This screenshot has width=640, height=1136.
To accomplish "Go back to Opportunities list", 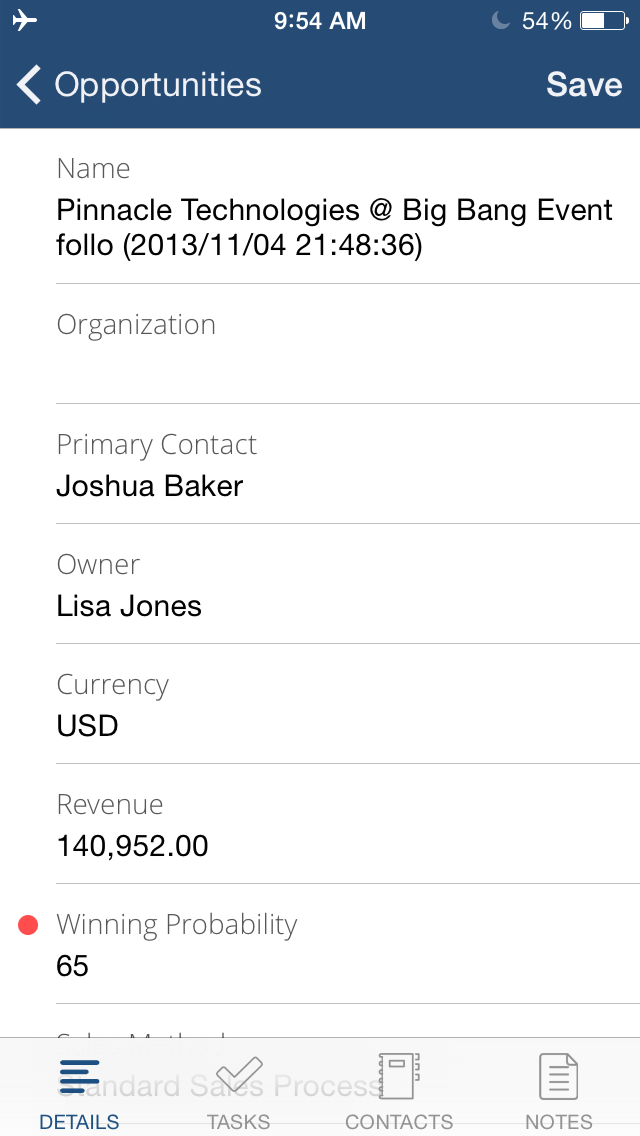I will click(x=138, y=85).
